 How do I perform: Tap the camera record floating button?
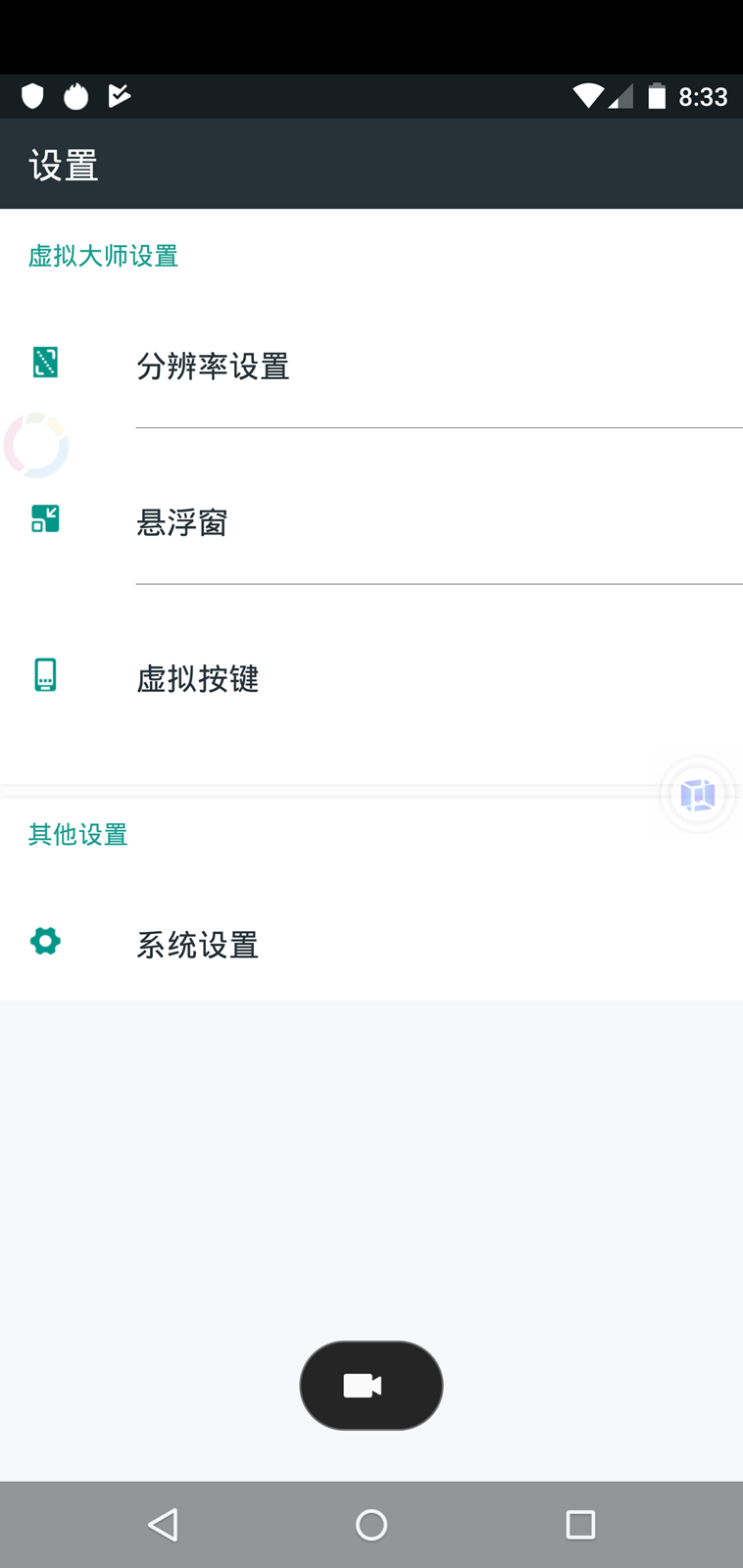(371, 1385)
